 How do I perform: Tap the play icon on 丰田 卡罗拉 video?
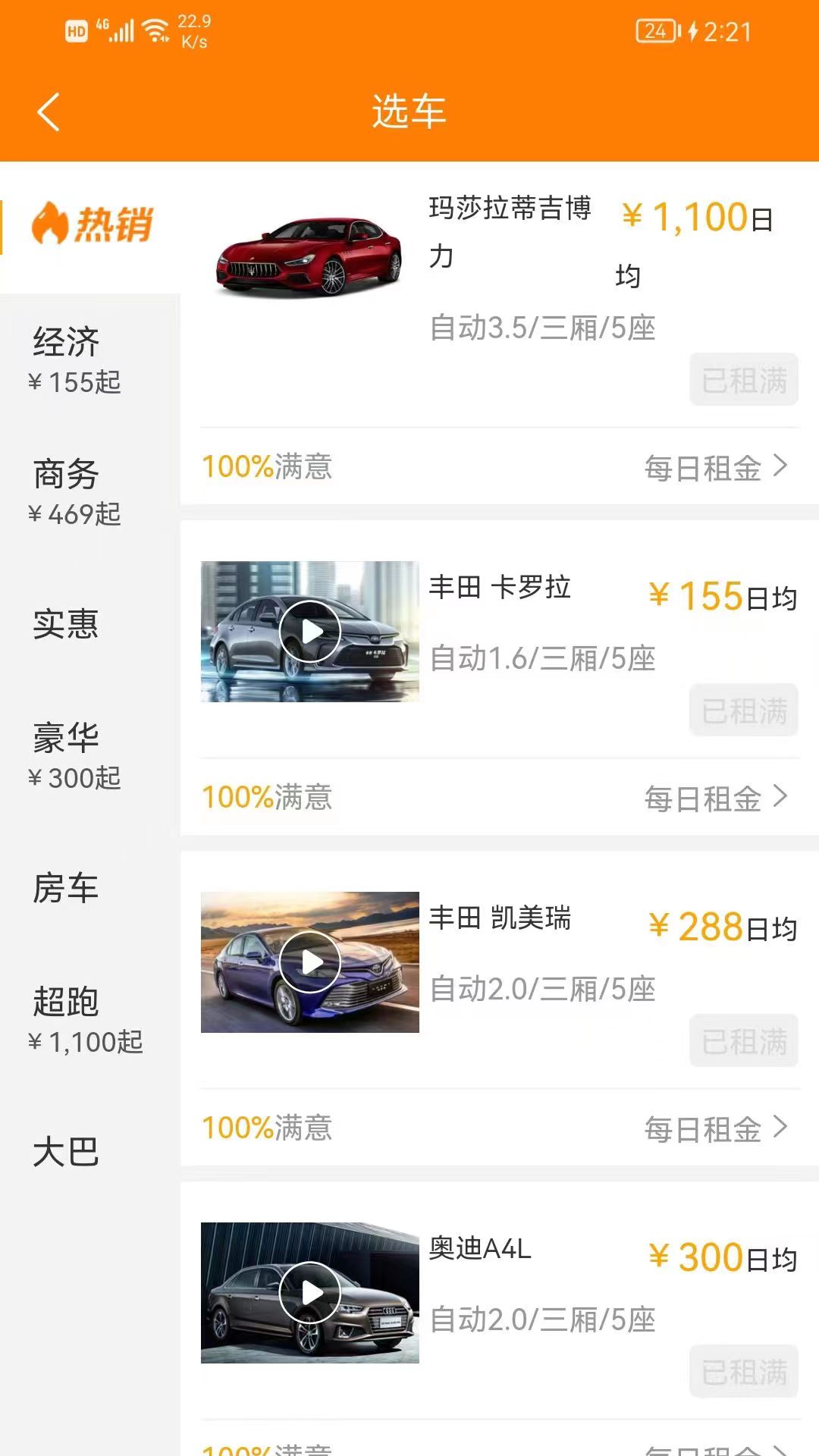pyautogui.click(x=309, y=630)
